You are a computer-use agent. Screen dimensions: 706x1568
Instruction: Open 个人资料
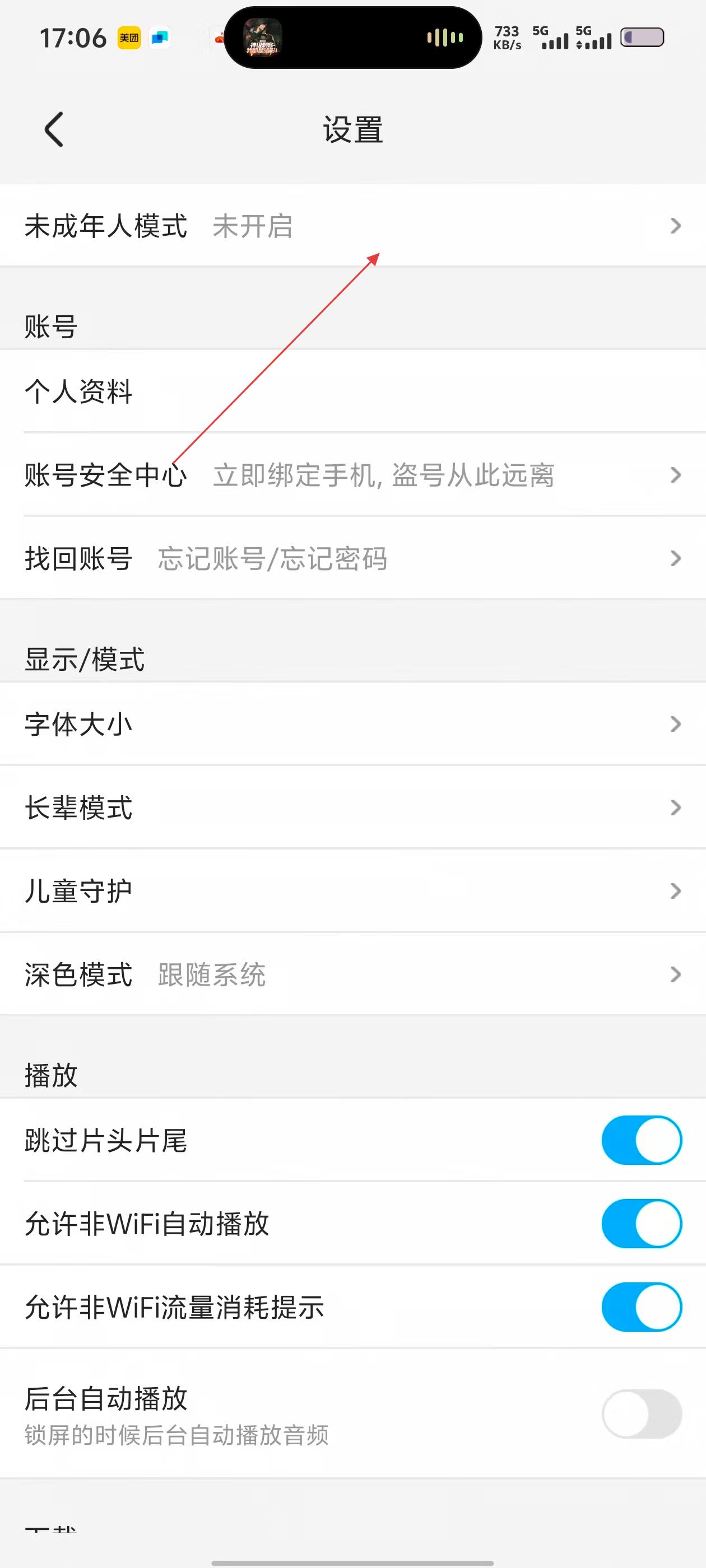pos(352,391)
